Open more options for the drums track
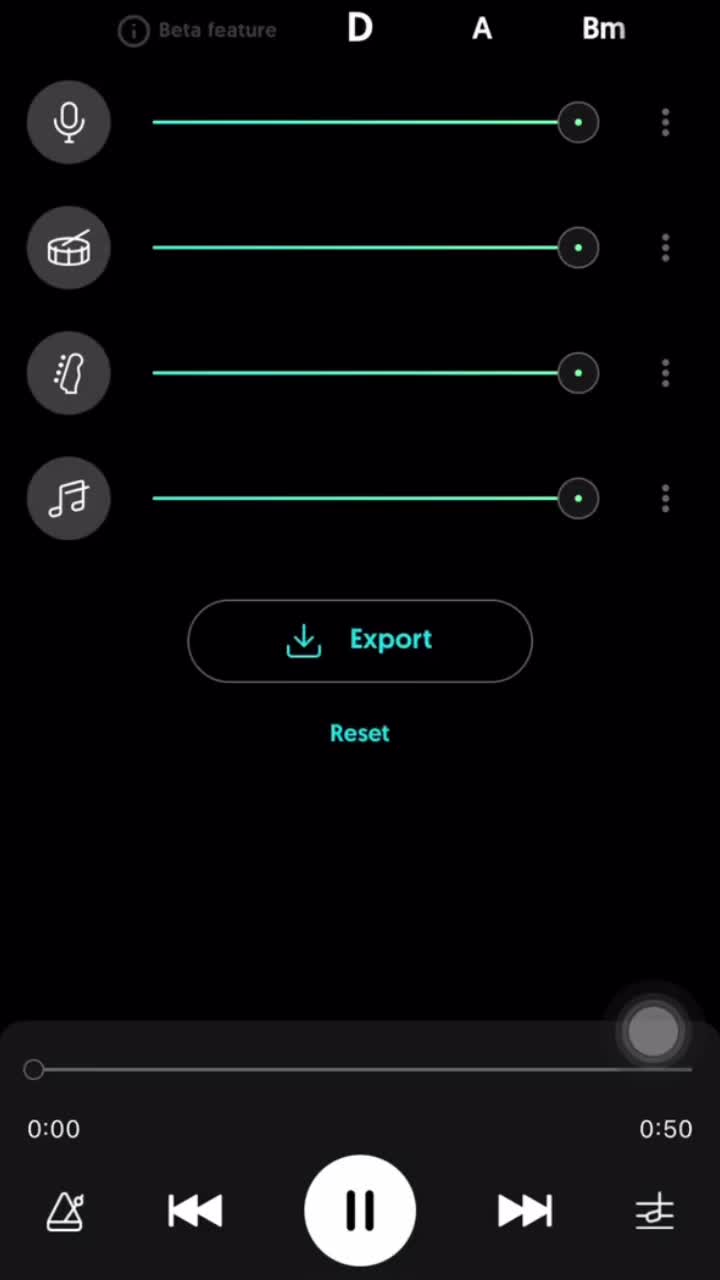The height and width of the screenshot is (1280, 720). [665, 248]
